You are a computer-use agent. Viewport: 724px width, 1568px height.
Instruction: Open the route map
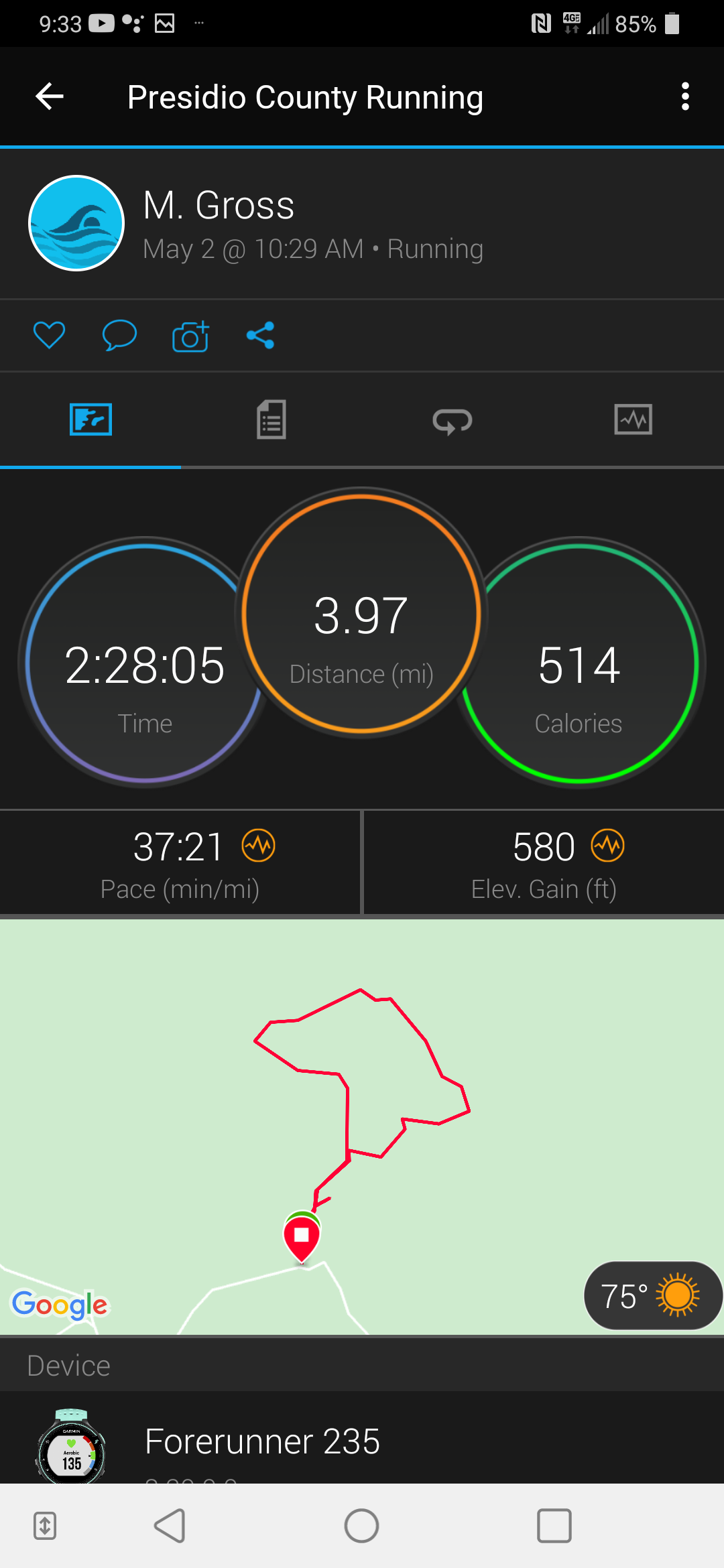(x=362, y=1126)
